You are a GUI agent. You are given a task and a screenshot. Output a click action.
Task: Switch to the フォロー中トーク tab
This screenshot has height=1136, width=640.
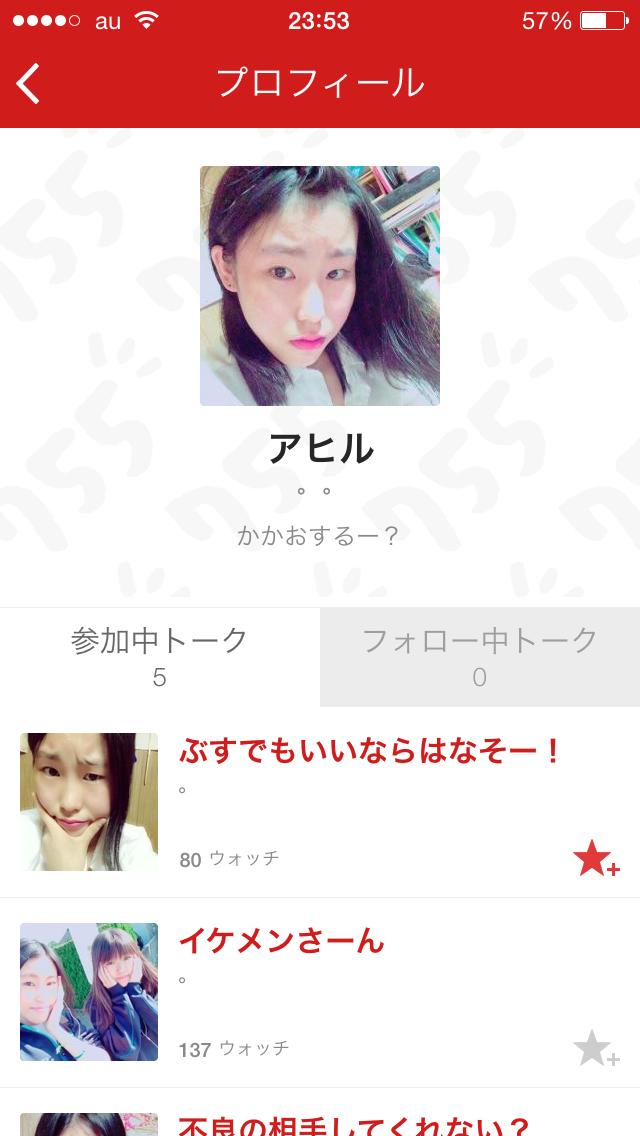pos(480,657)
